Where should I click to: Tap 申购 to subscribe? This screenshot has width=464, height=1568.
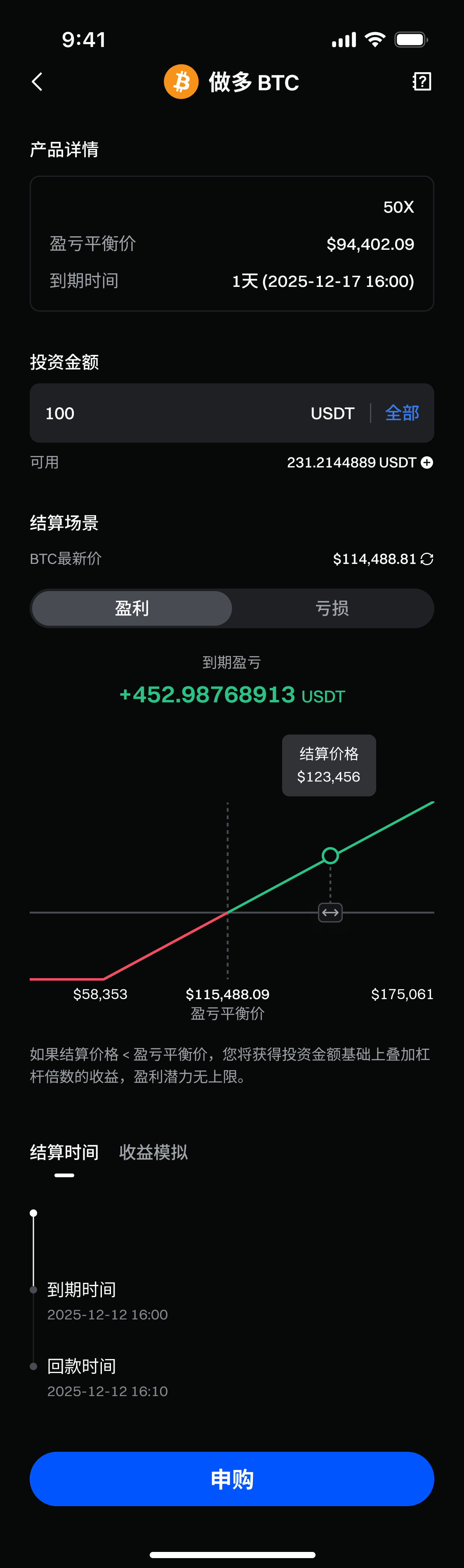click(x=232, y=1479)
